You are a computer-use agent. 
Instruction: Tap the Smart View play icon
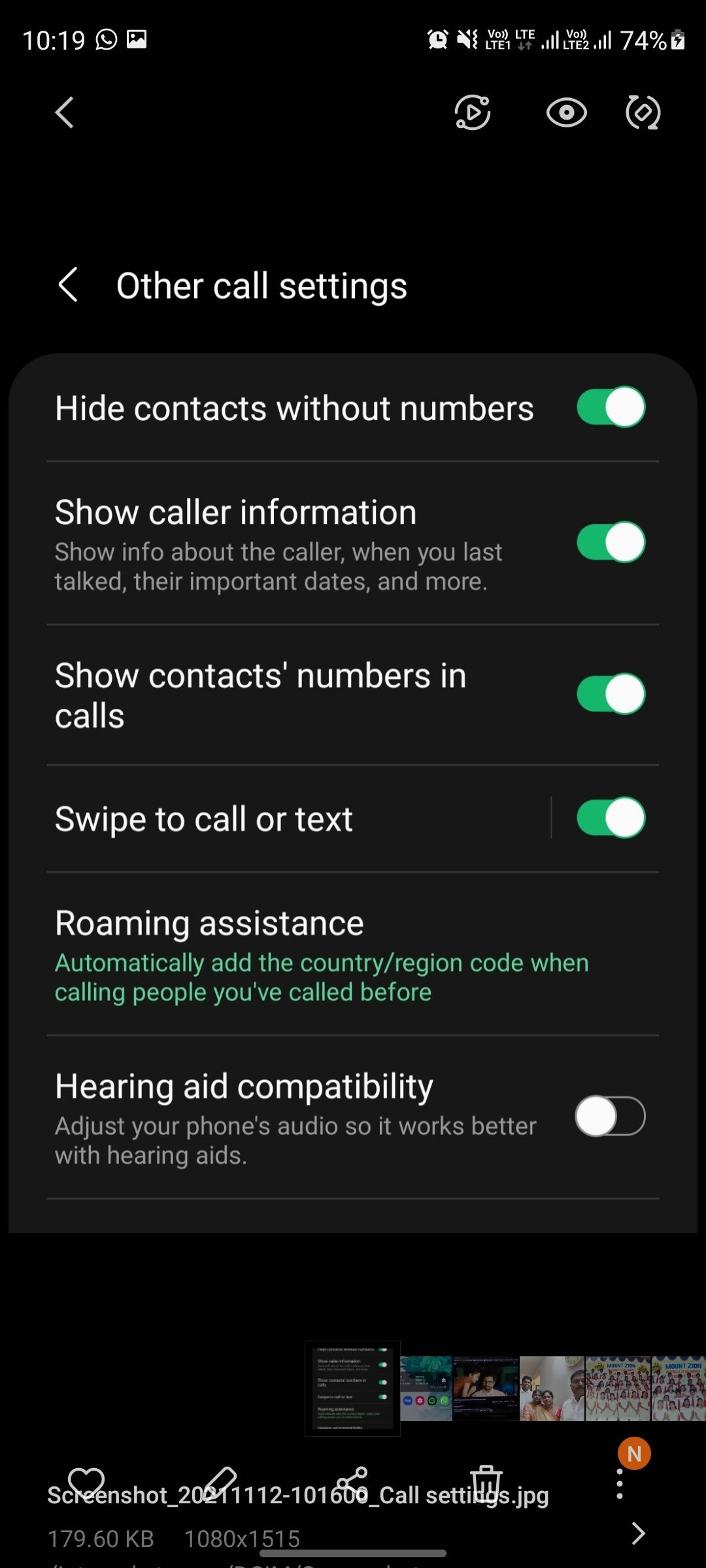(472, 112)
